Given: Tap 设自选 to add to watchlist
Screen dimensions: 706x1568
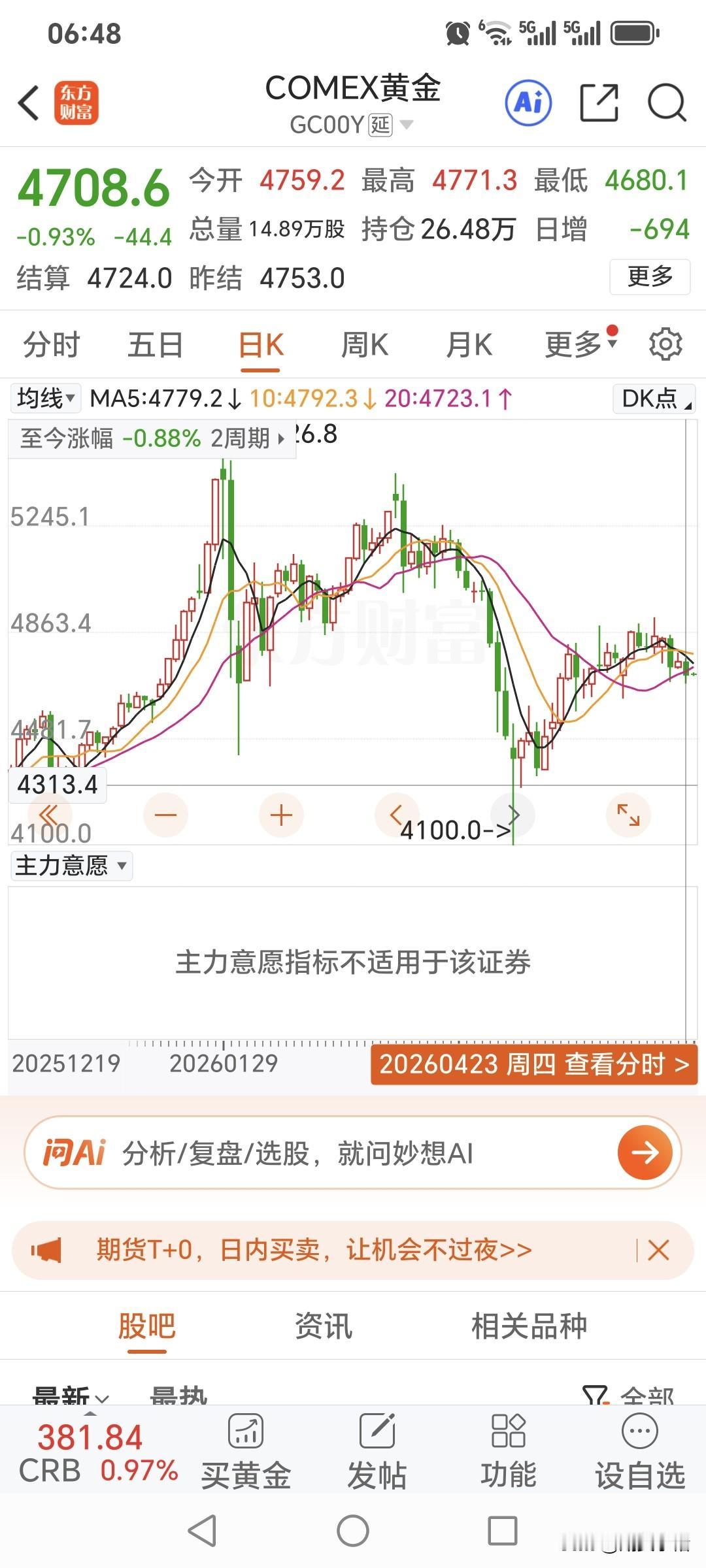Looking at the screenshot, I should 639,1463.
